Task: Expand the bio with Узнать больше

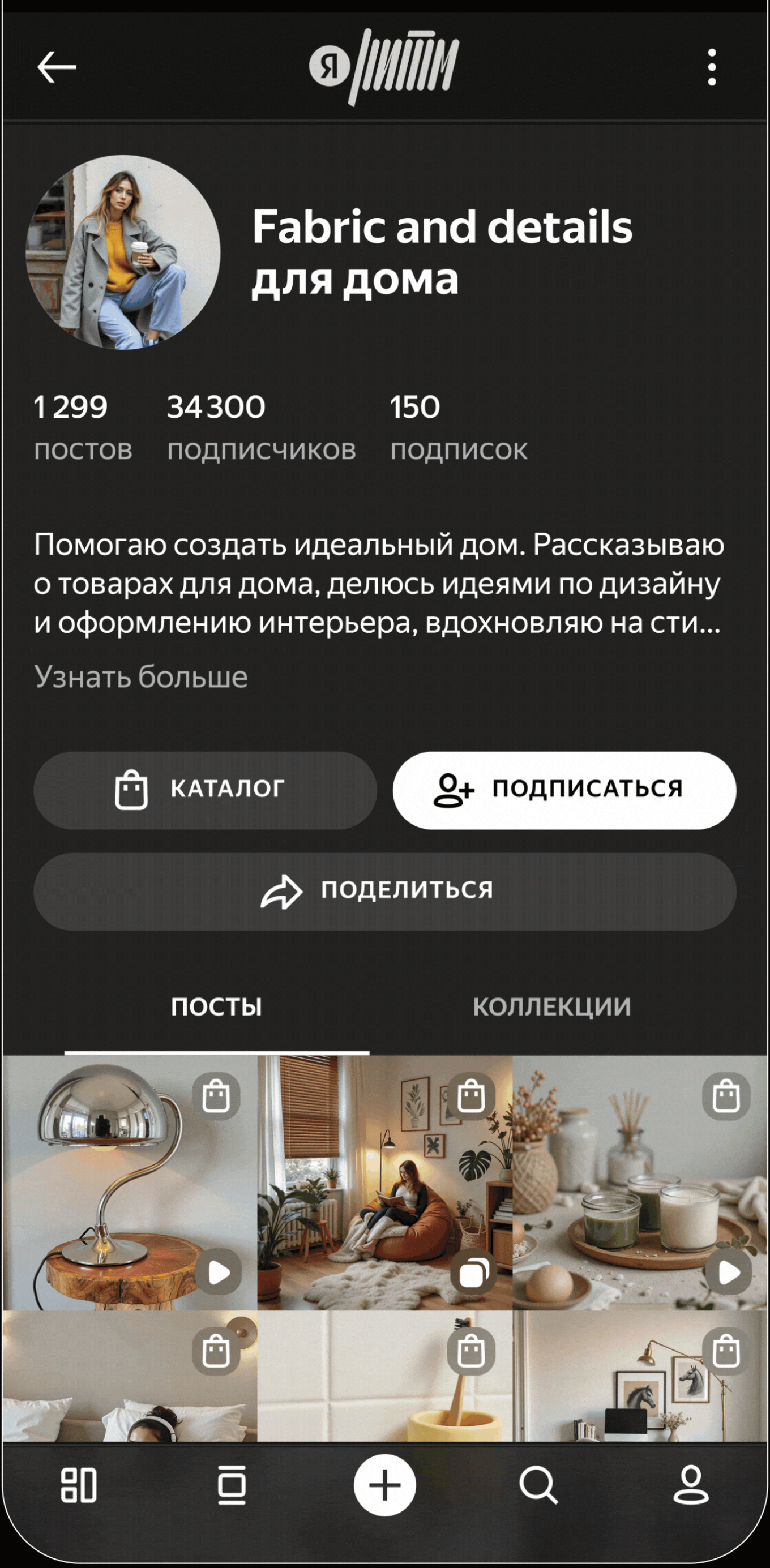Action: (x=140, y=675)
